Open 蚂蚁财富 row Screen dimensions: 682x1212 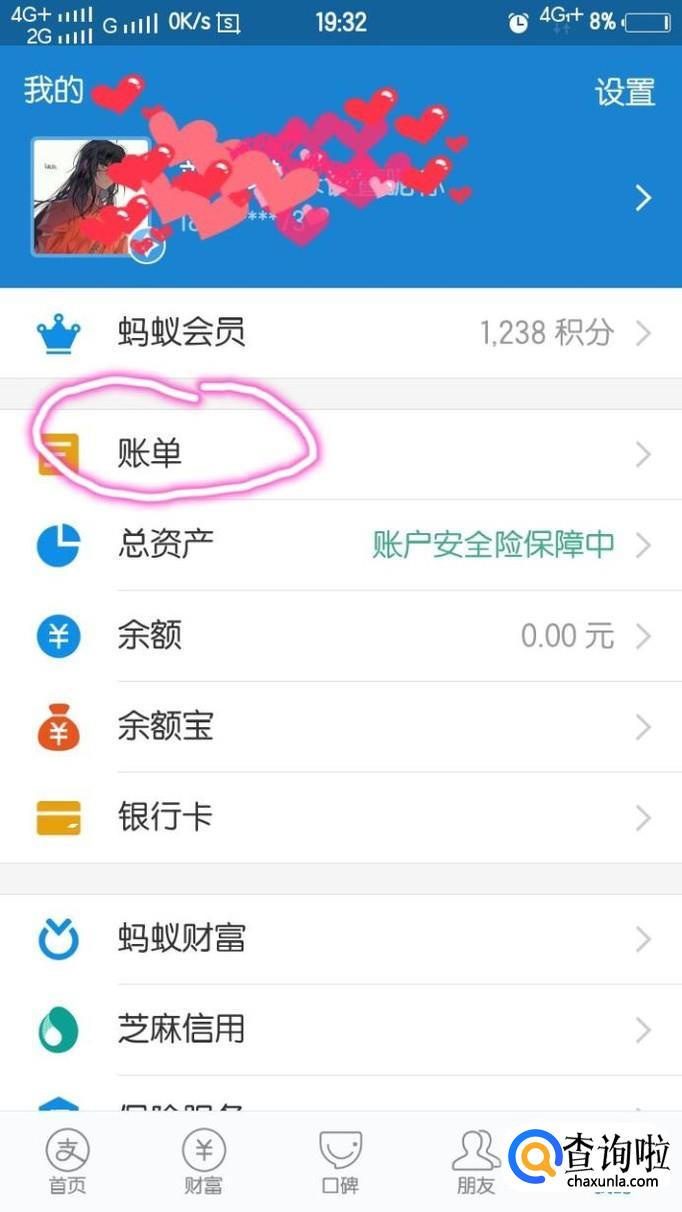pyautogui.click(x=340, y=939)
